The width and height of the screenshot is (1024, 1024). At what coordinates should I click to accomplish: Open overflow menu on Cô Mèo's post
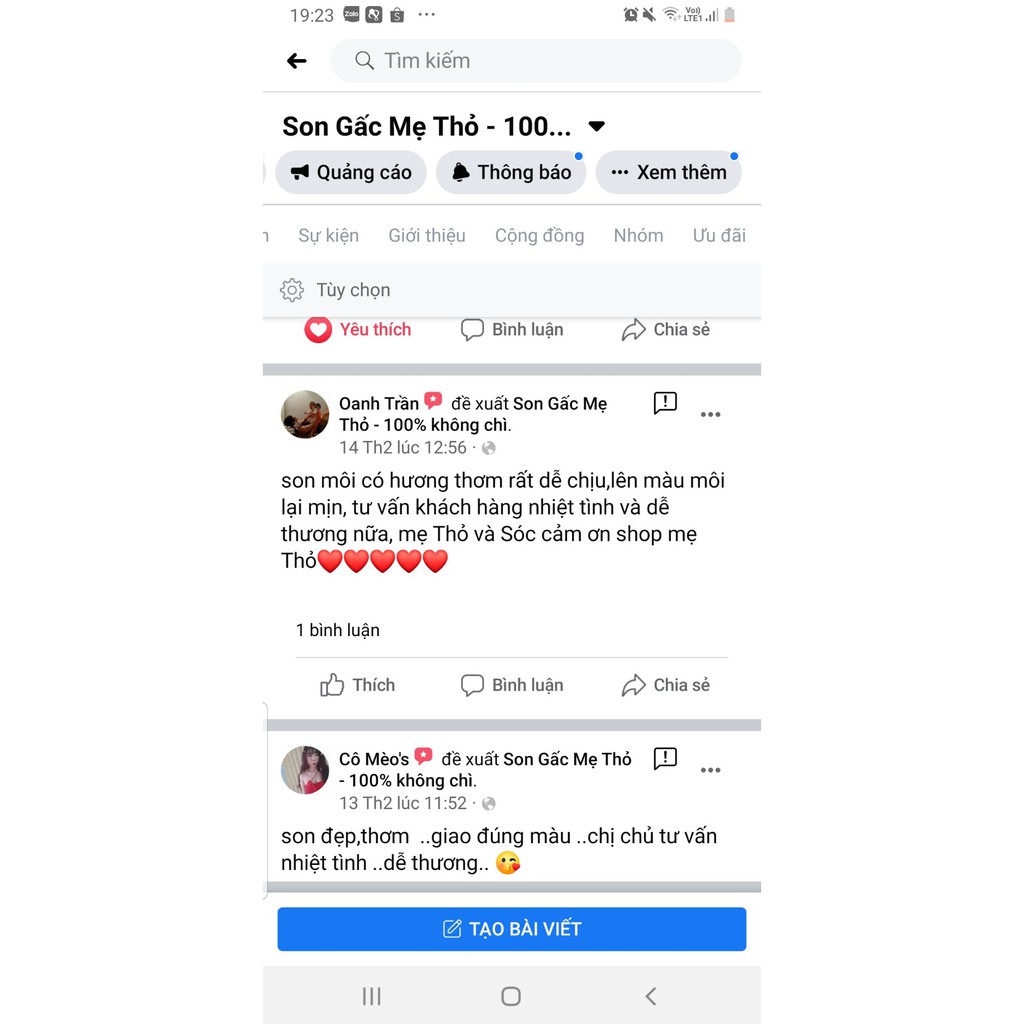click(710, 770)
